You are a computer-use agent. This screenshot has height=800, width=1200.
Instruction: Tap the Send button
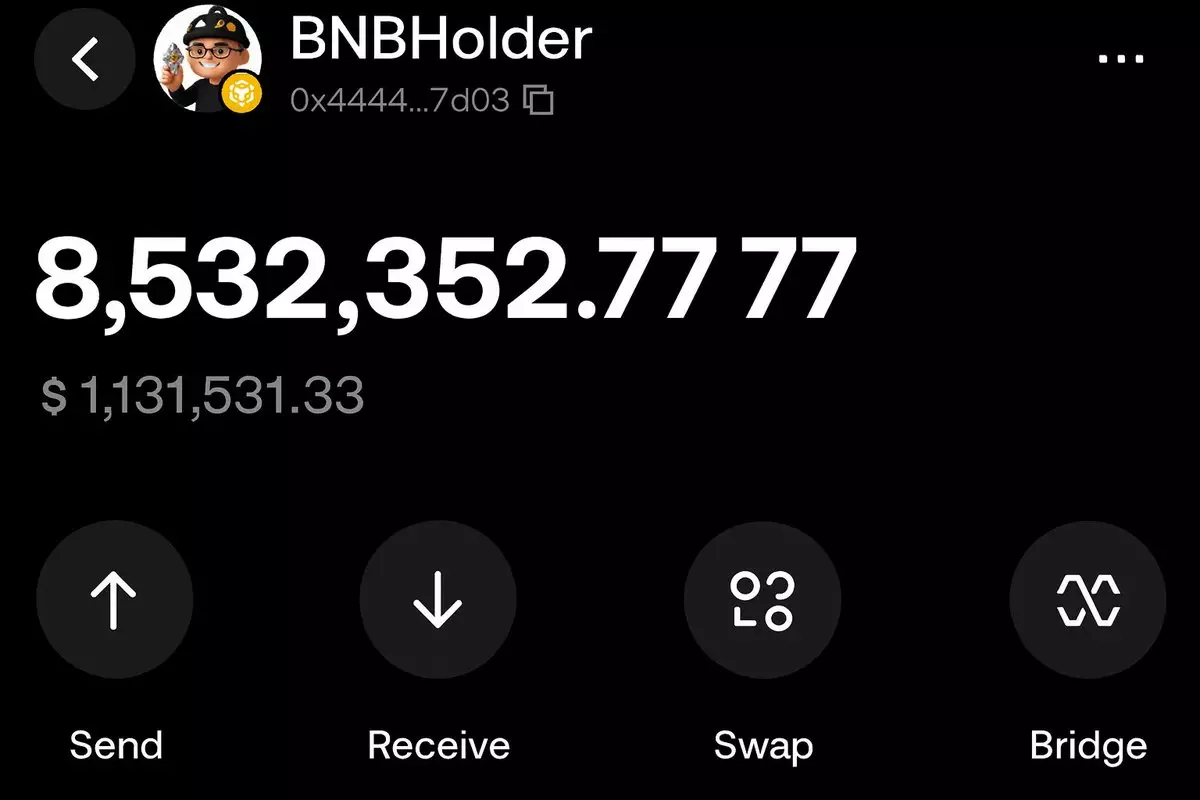tap(114, 600)
